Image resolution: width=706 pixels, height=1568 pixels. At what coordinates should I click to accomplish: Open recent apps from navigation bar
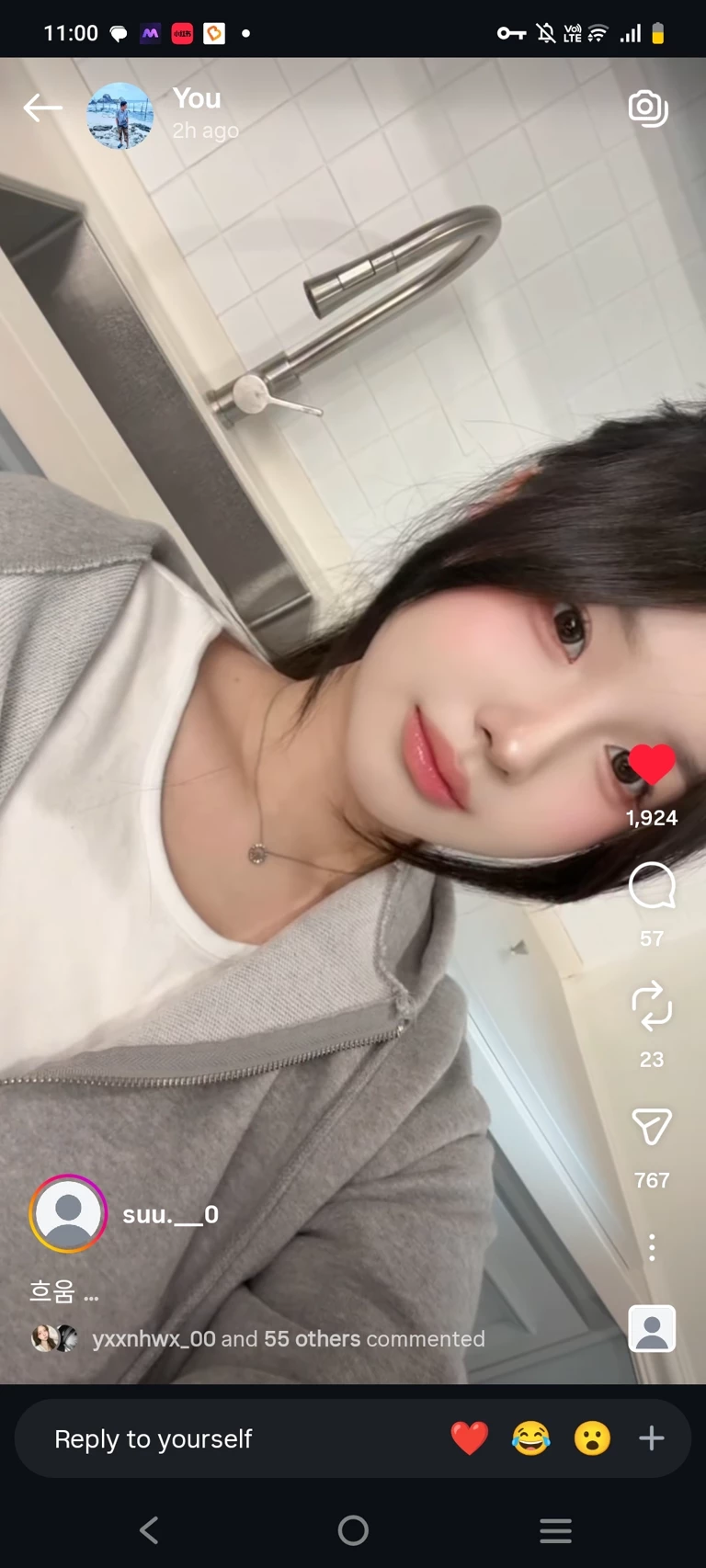coord(555,1530)
